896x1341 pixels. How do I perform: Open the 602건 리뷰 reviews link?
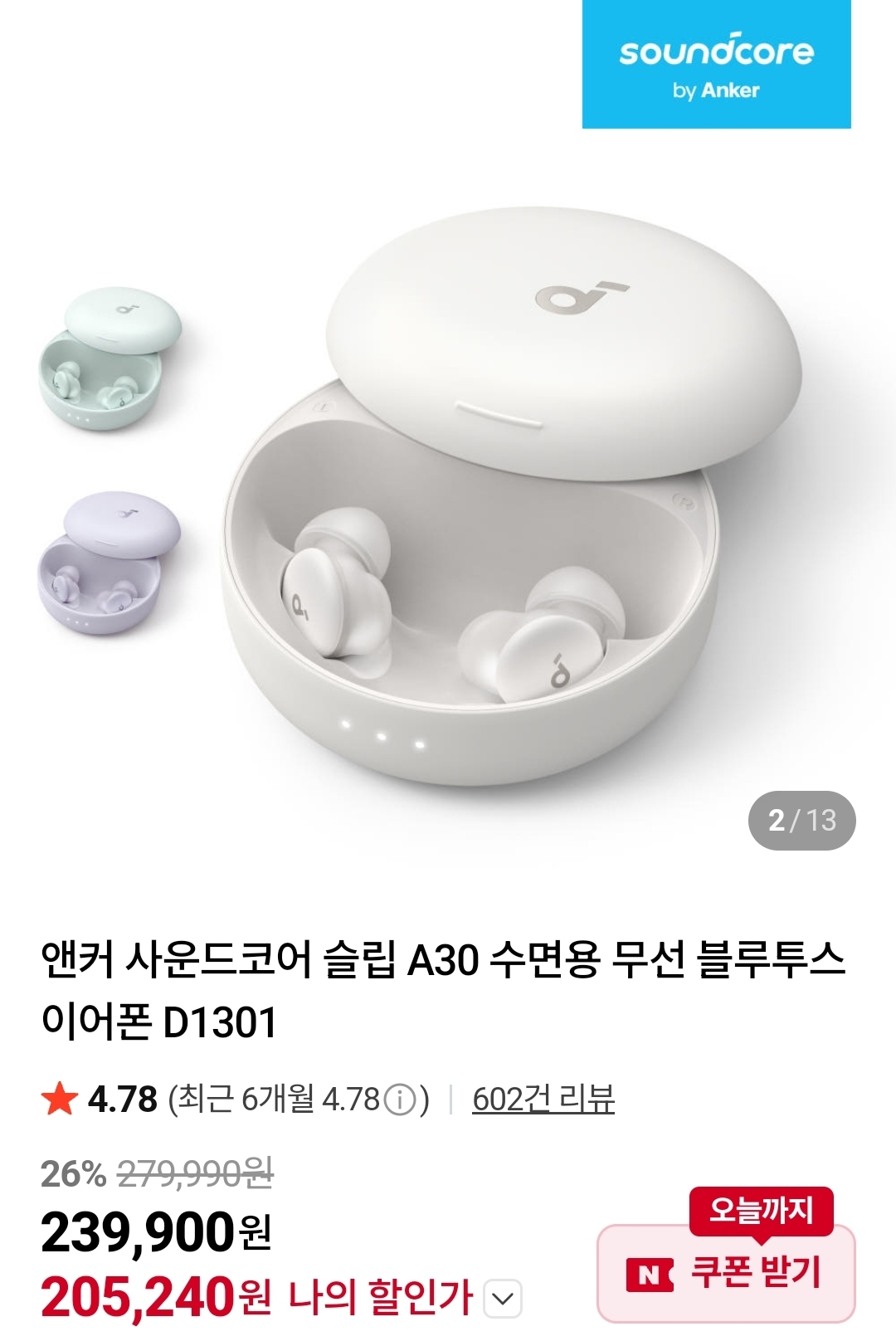point(543,1099)
